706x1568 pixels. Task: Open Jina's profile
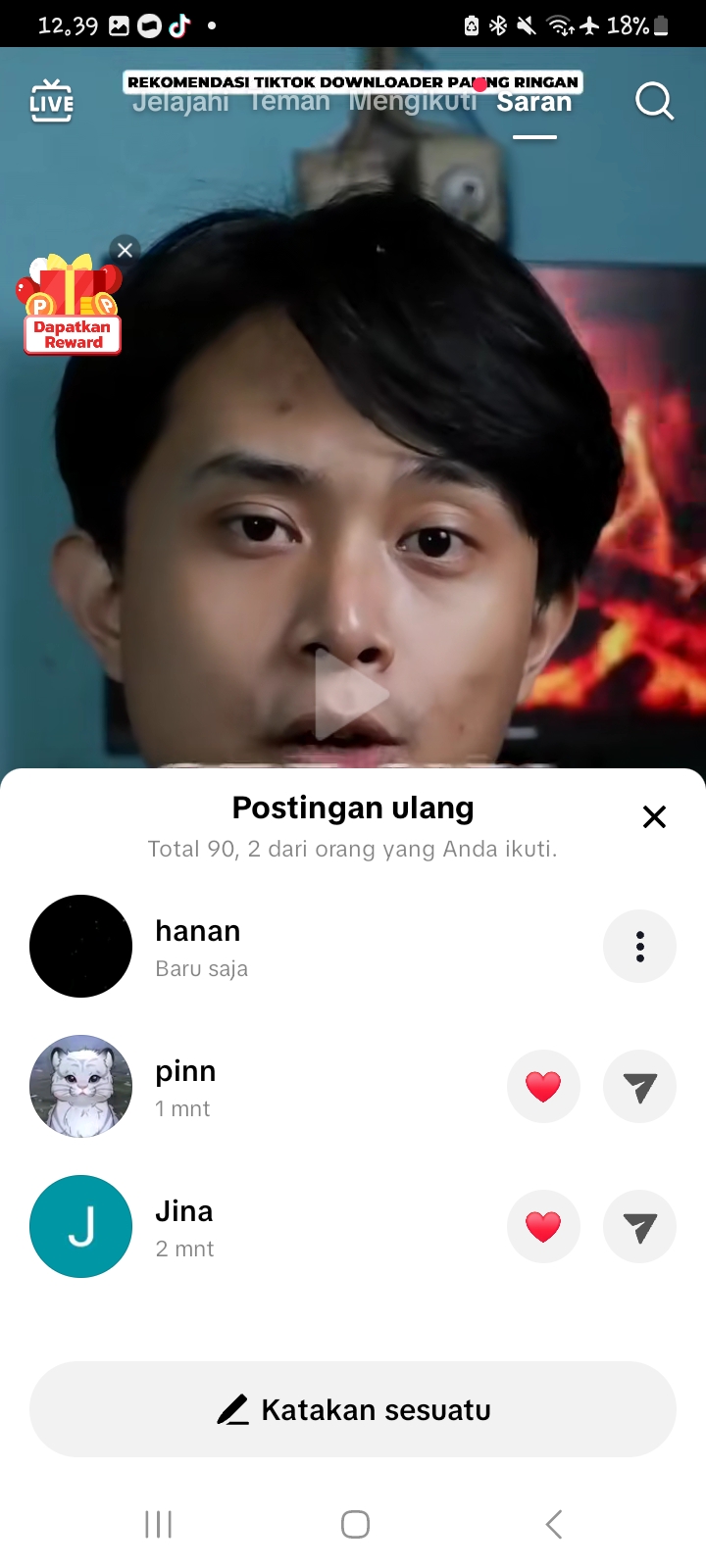81,1227
